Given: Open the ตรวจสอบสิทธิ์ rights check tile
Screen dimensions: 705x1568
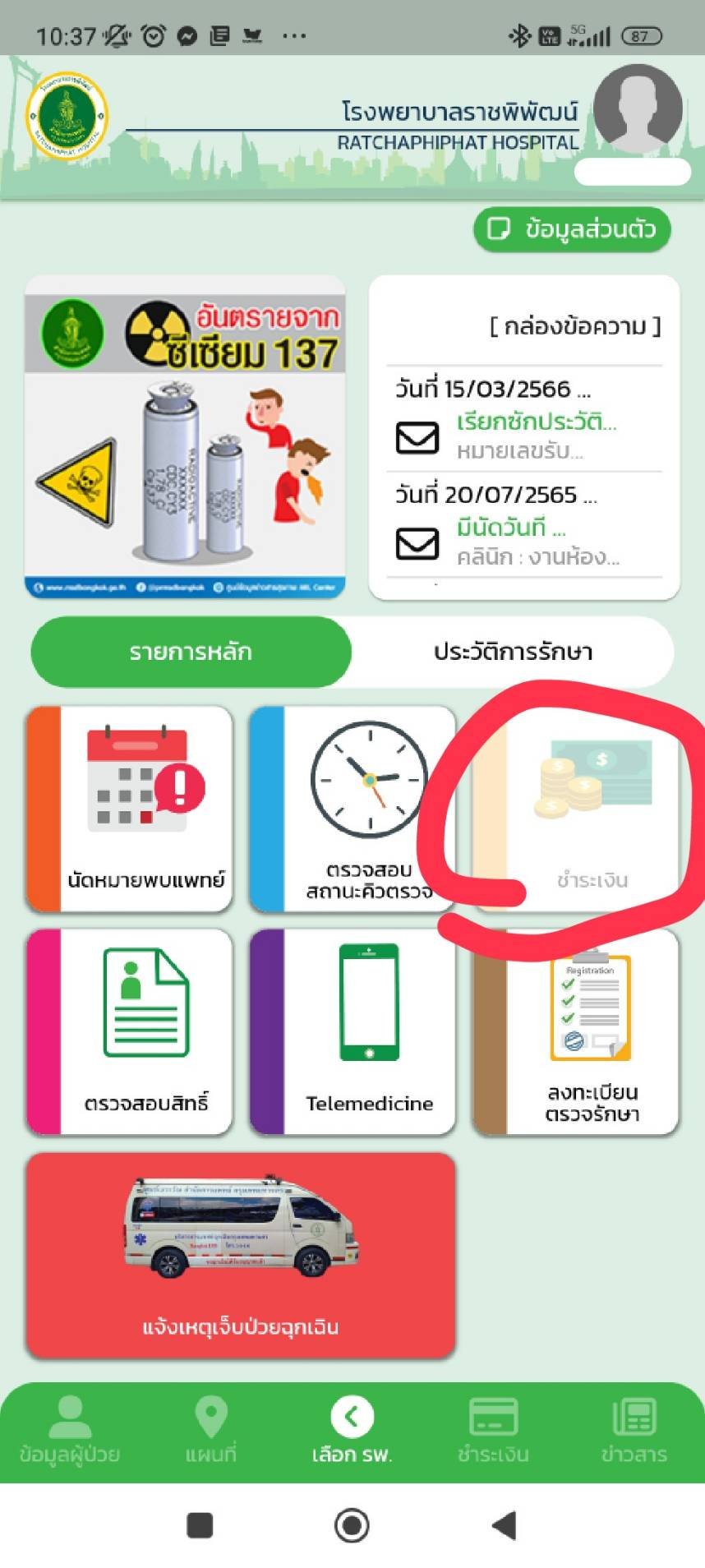Looking at the screenshot, I should tap(130, 1032).
